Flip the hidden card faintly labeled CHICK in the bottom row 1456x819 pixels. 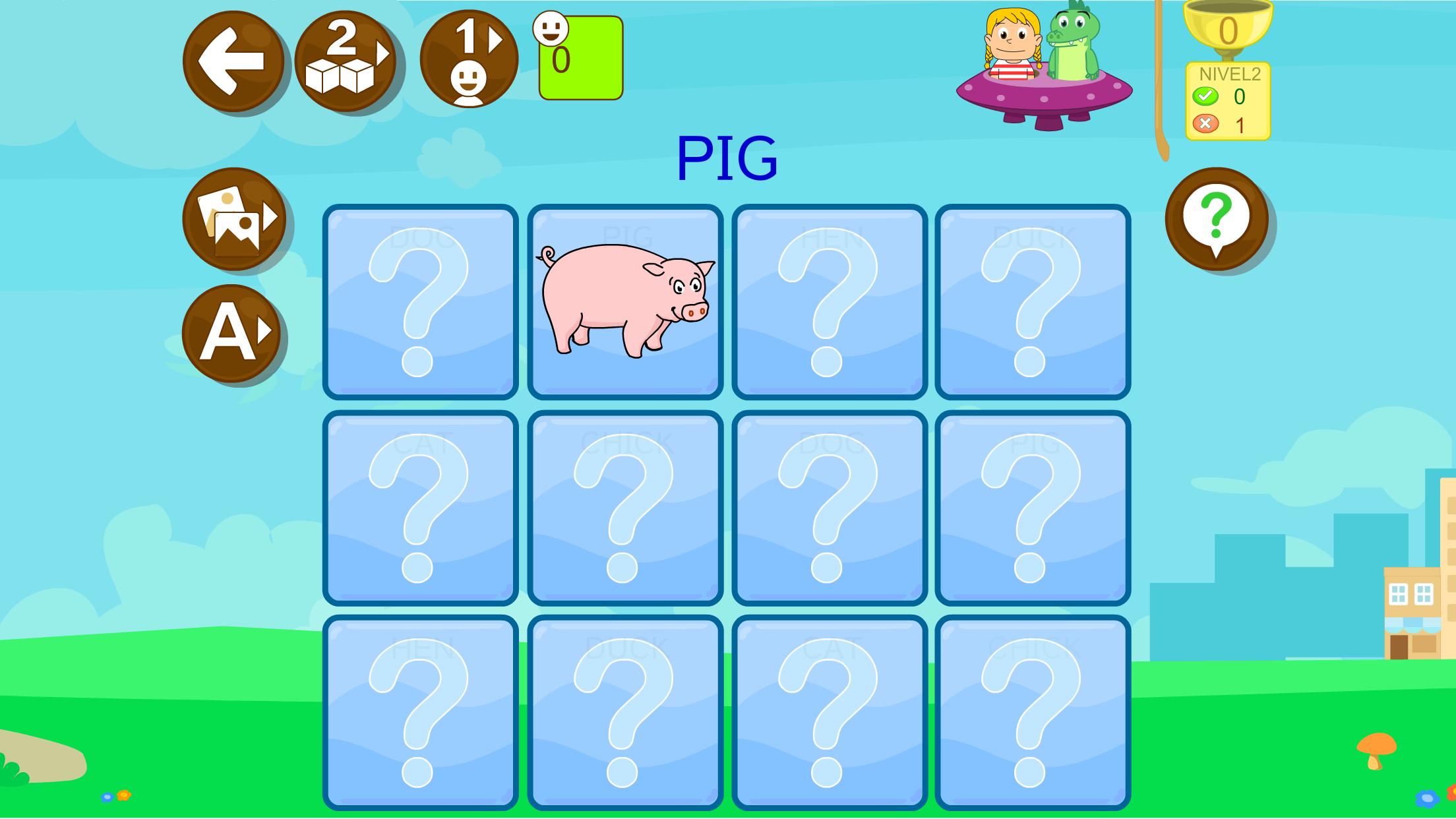(x=1033, y=712)
